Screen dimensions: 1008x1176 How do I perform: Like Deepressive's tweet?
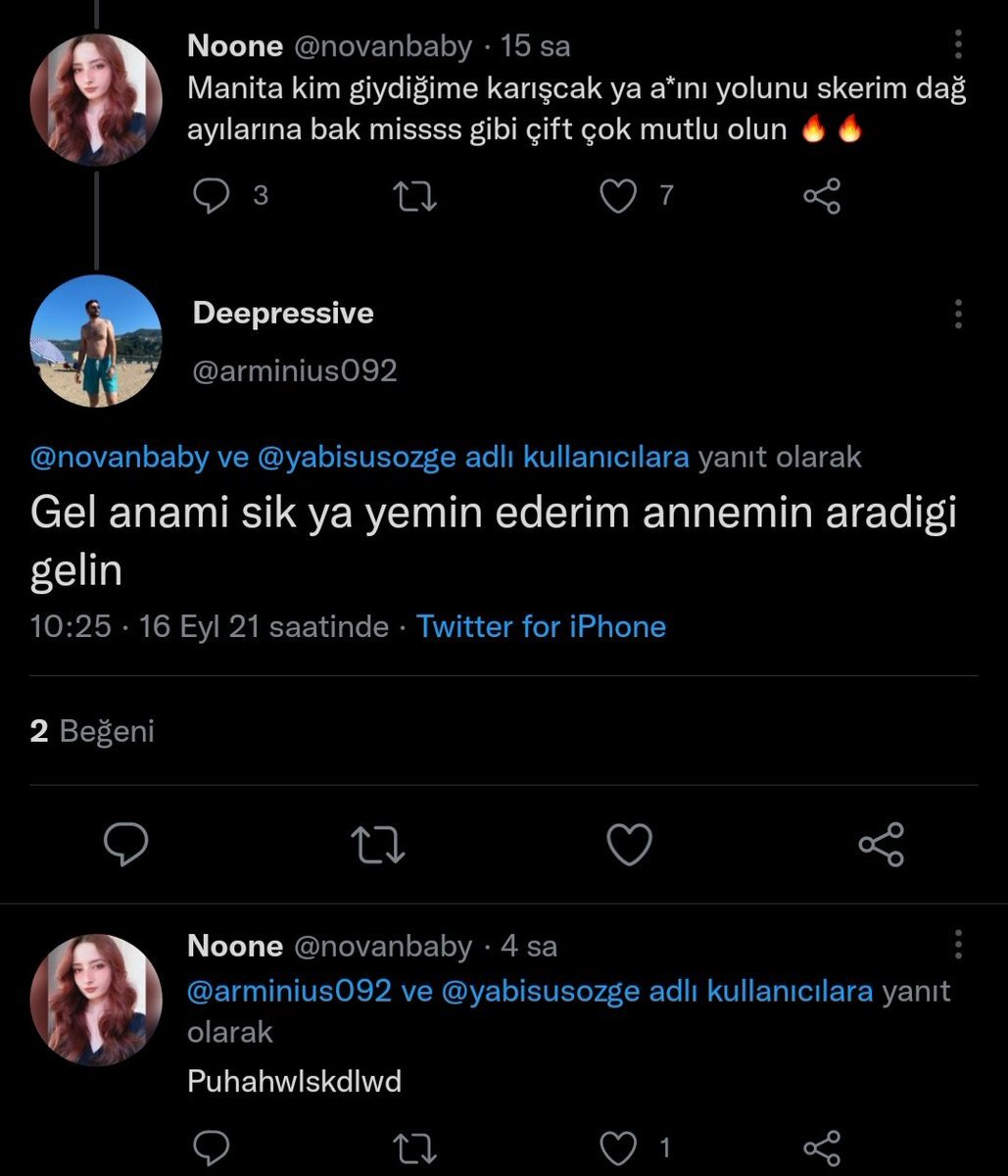point(629,845)
